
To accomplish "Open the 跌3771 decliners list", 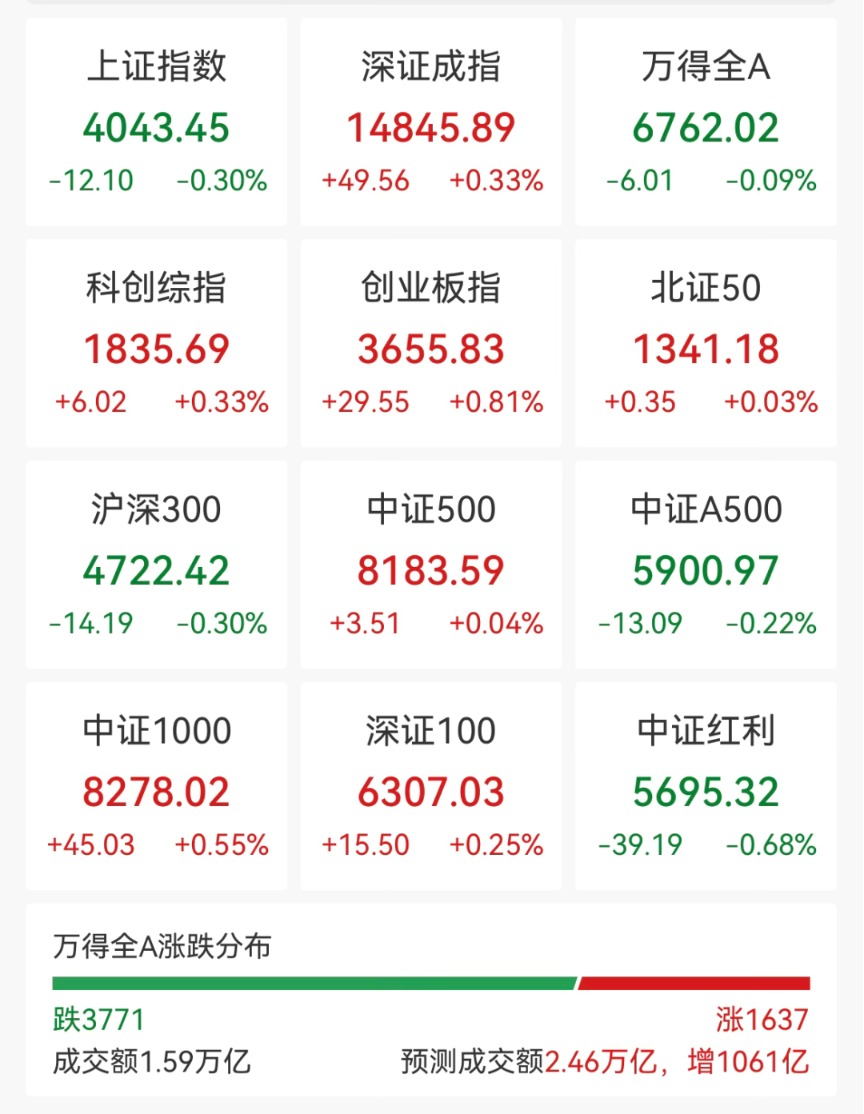I will pos(88,1018).
